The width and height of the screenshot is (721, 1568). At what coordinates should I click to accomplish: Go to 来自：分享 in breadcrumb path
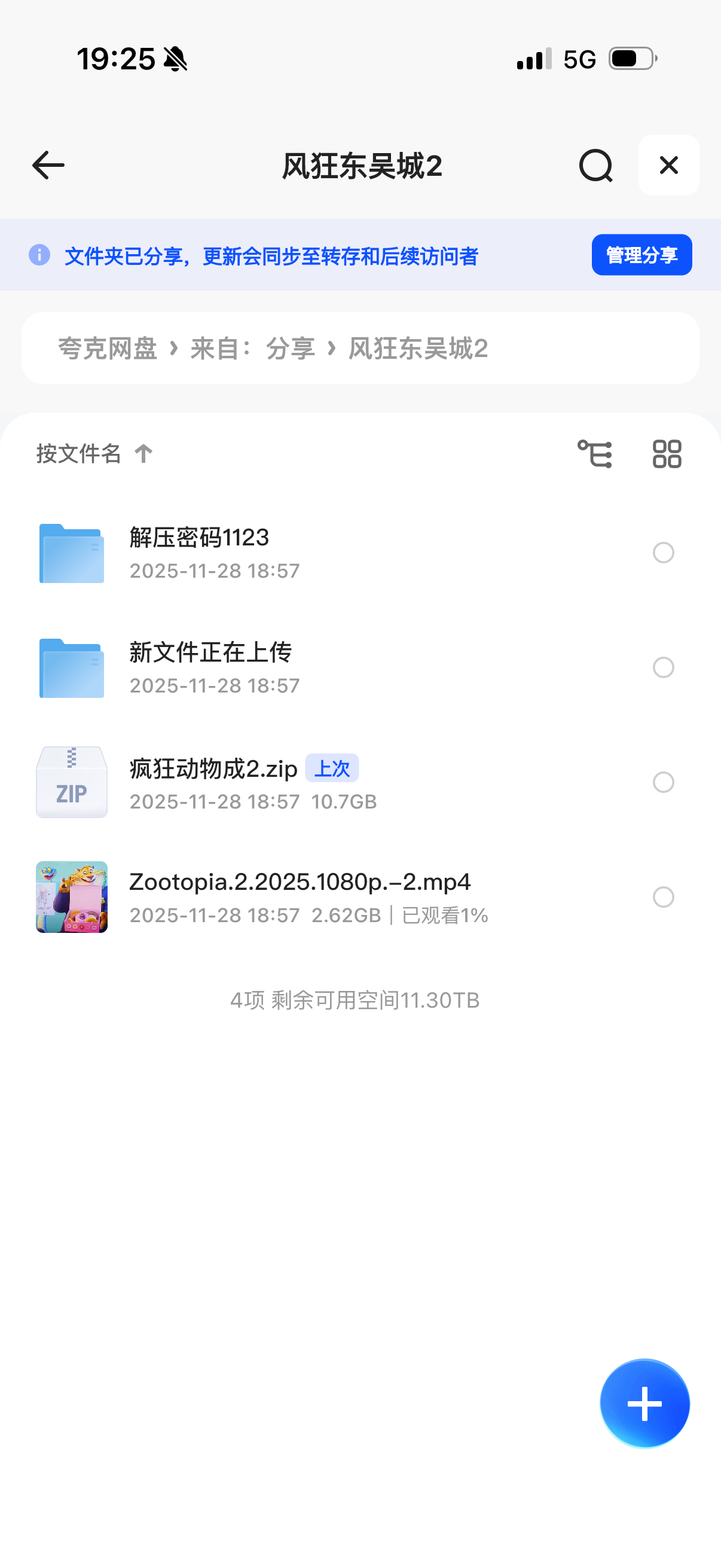pyautogui.click(x=252, y=349)
